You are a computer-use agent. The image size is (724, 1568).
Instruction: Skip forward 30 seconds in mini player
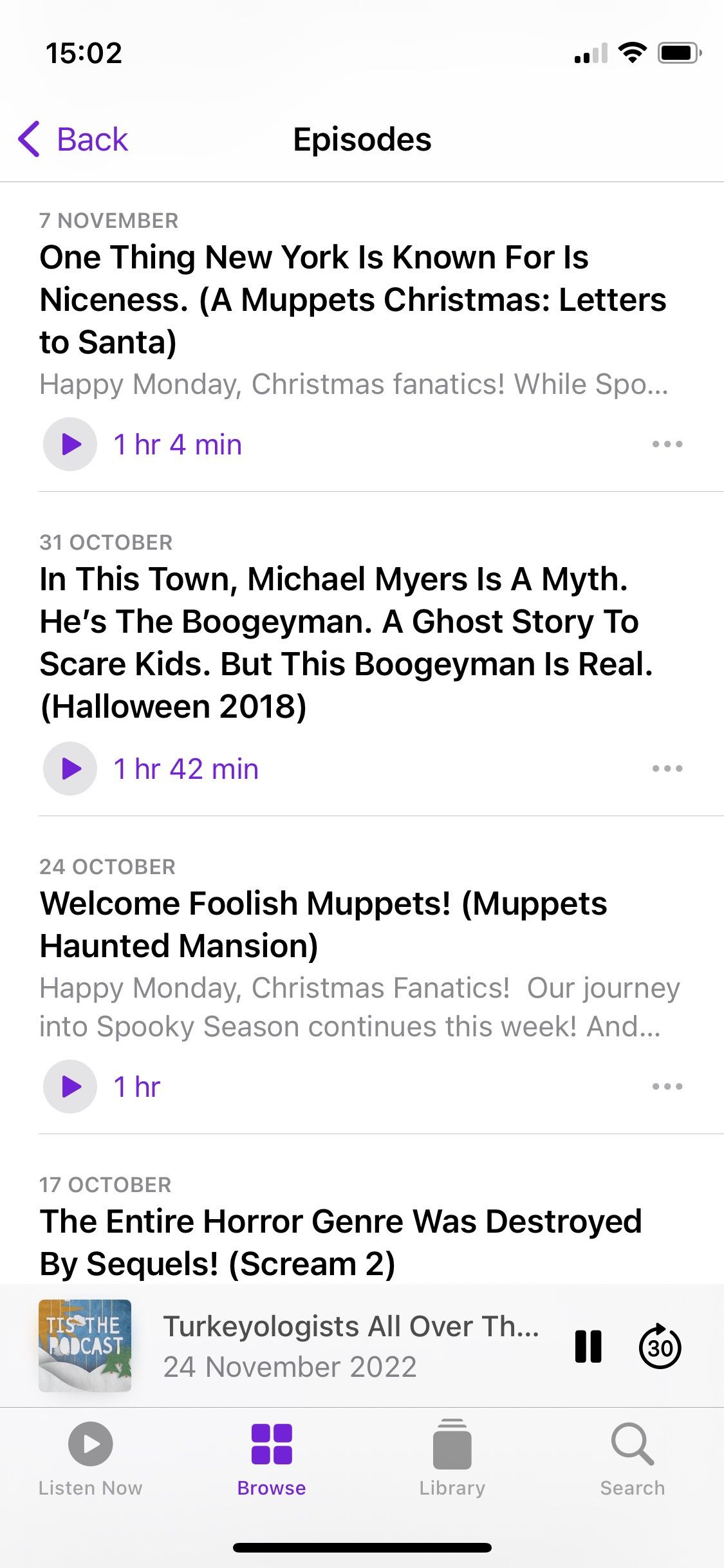click(x=660, y=1347)
